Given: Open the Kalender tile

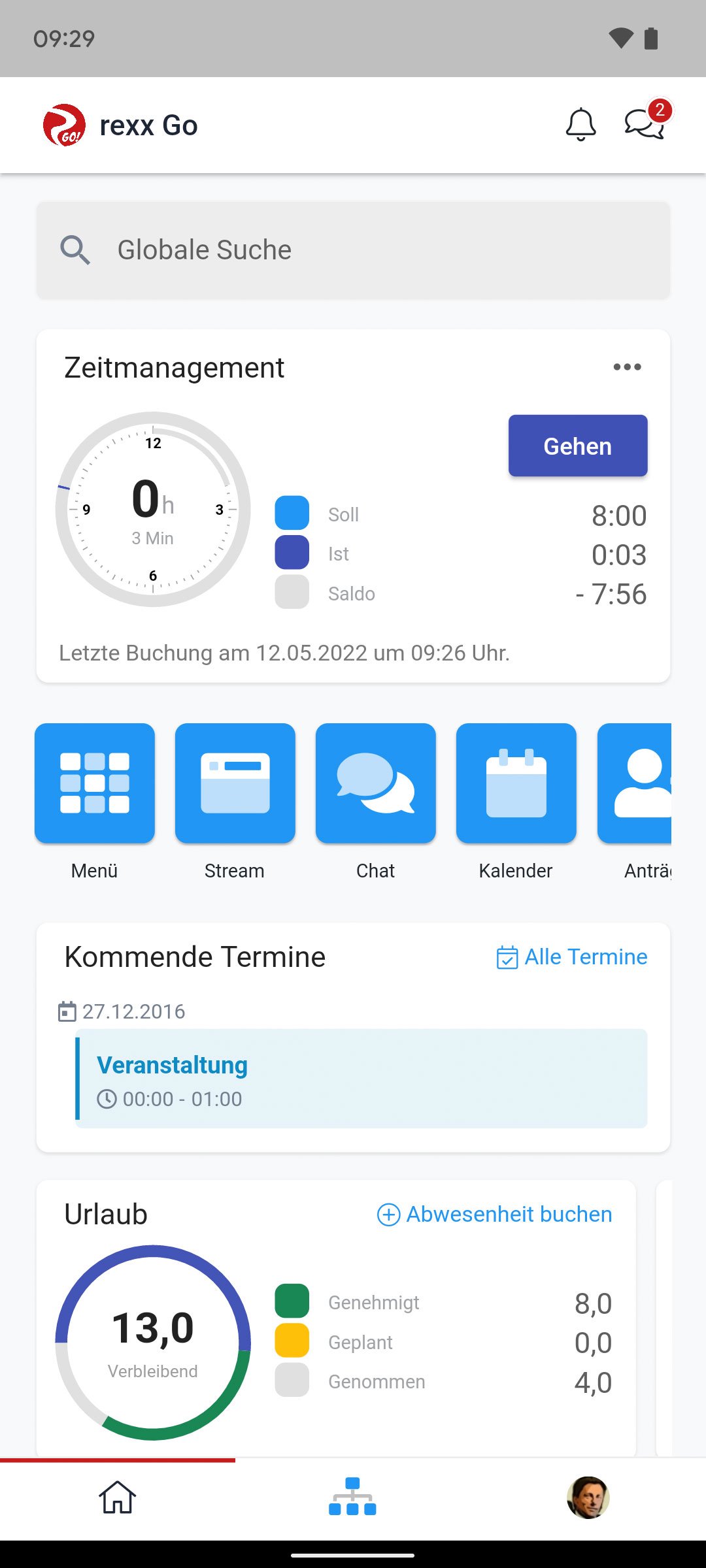Looking at the screenshot, I should click(x=516, y=783).
